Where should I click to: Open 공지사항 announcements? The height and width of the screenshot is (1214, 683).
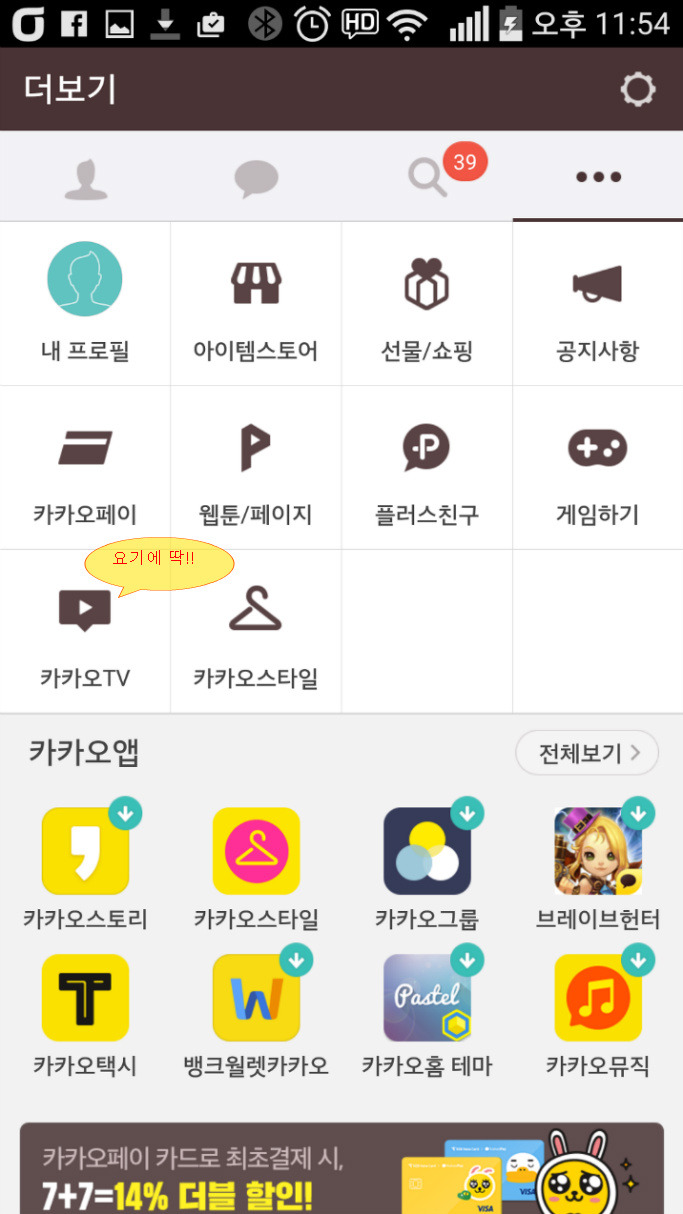[598, 304]
